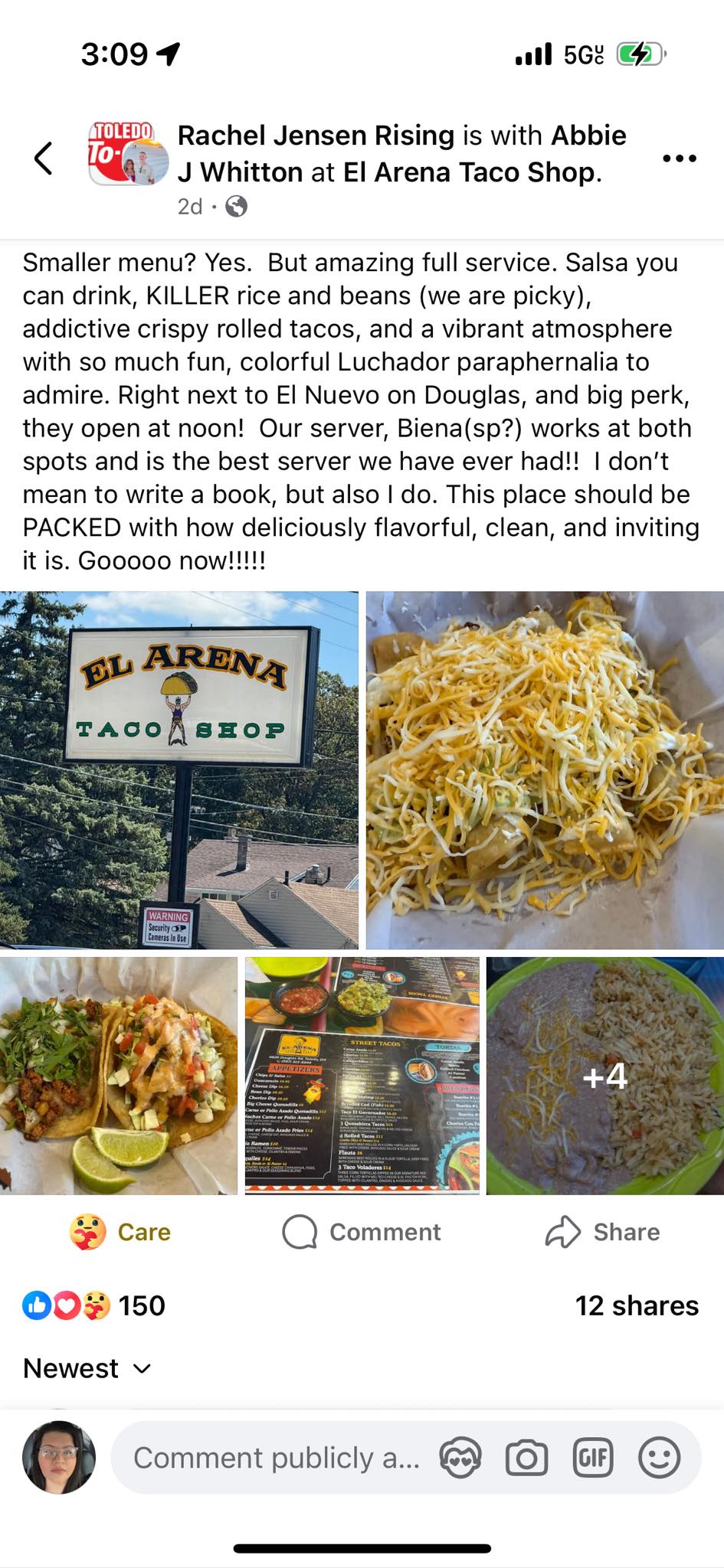Open the emoji smiley picker
Image resolution: width=724 pixels, height=1568 pixels.
[x=659, y=1458]
